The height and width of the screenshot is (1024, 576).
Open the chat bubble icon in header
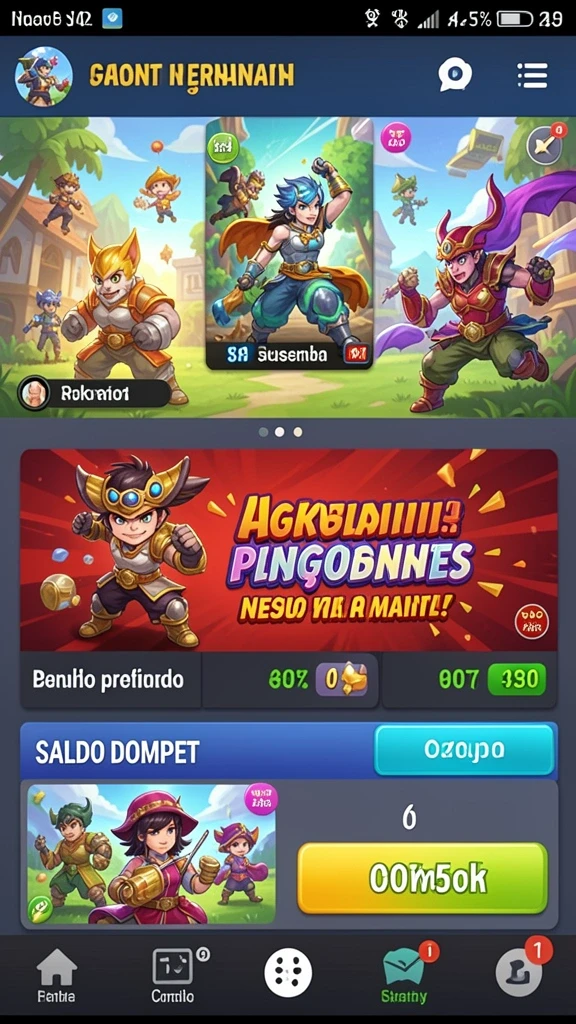[x=455, y=75]
